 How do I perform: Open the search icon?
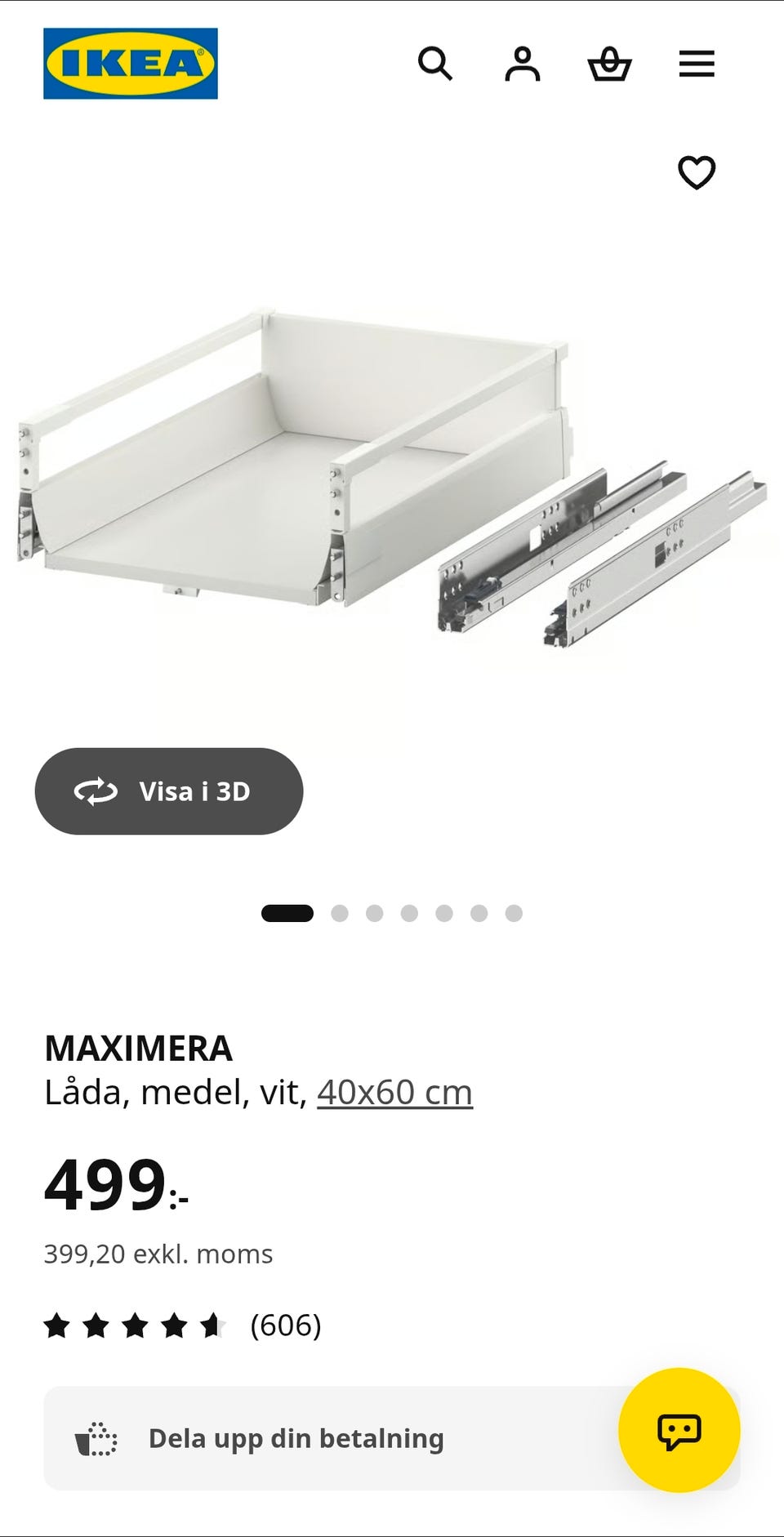click(x=435, y=64)
